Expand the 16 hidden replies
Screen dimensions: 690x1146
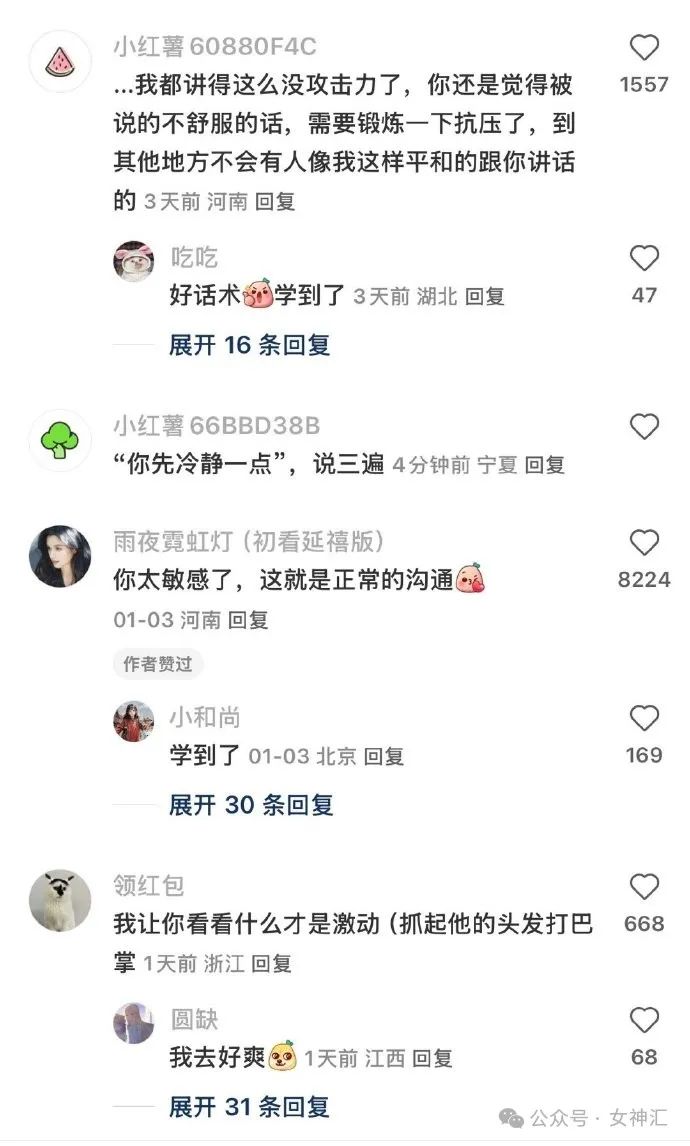[x=249, y=344]
